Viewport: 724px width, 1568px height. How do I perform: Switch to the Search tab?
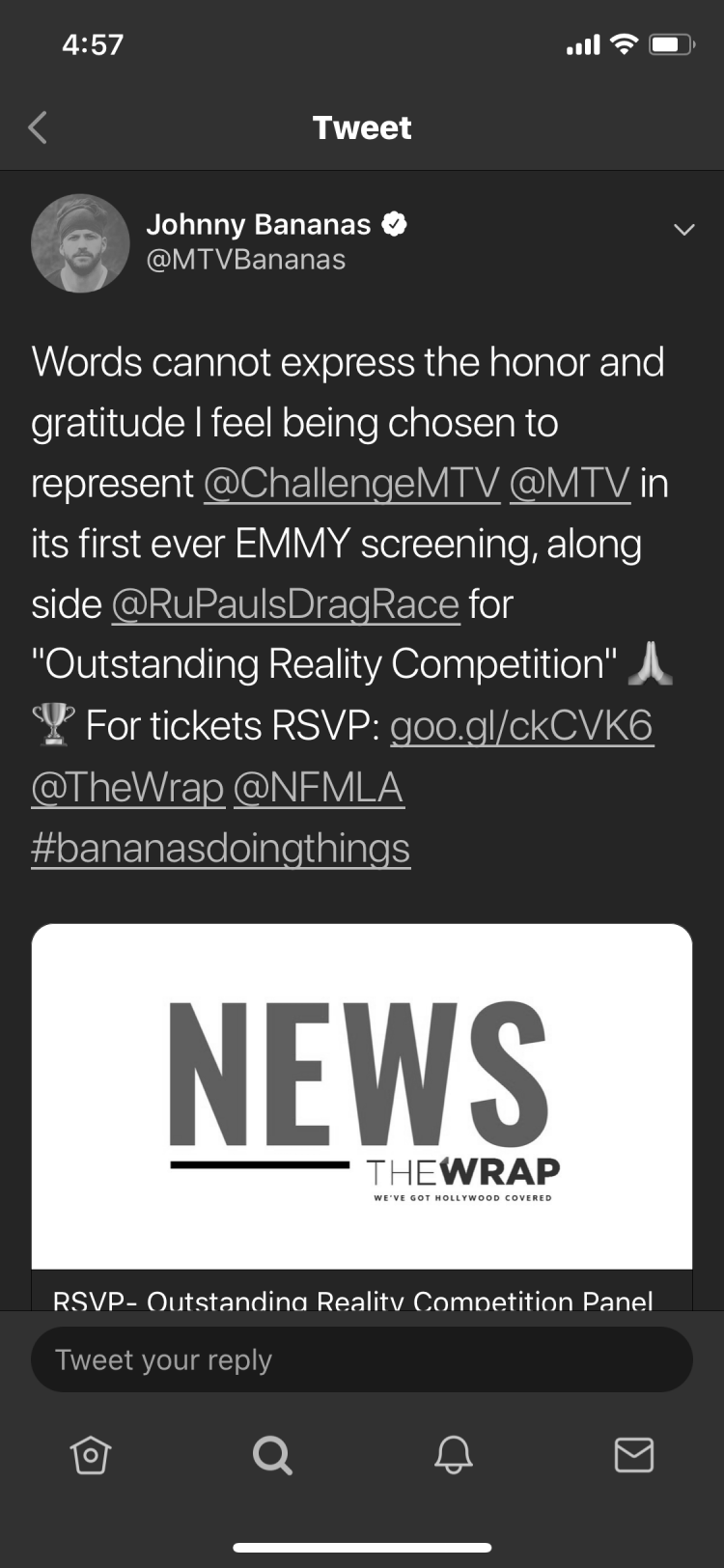point(272,1454)
